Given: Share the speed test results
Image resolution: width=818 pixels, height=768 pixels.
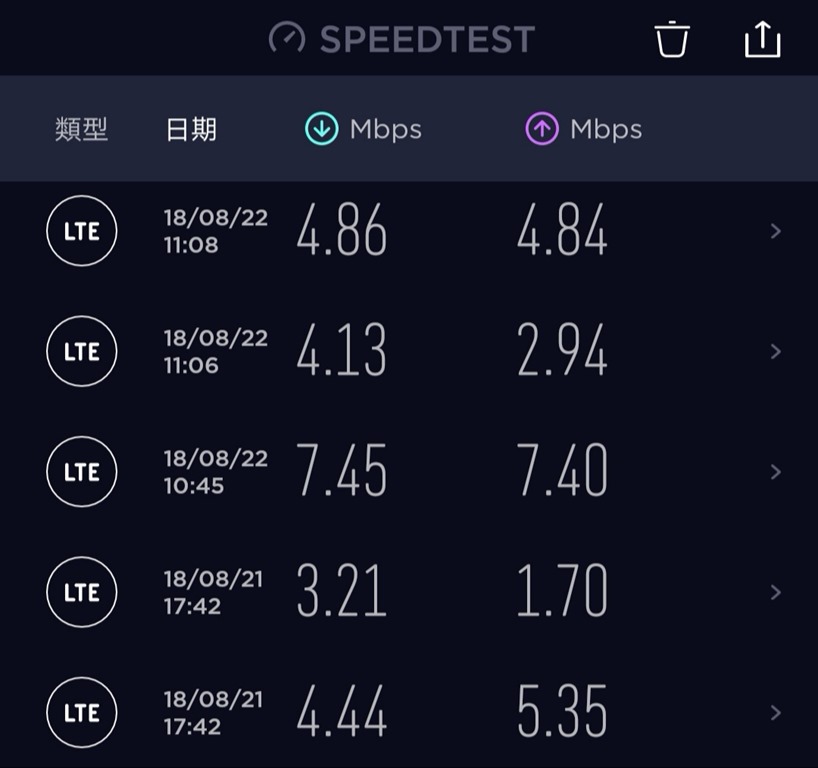Looking at the screenshot, I should (x=762, y=39).
